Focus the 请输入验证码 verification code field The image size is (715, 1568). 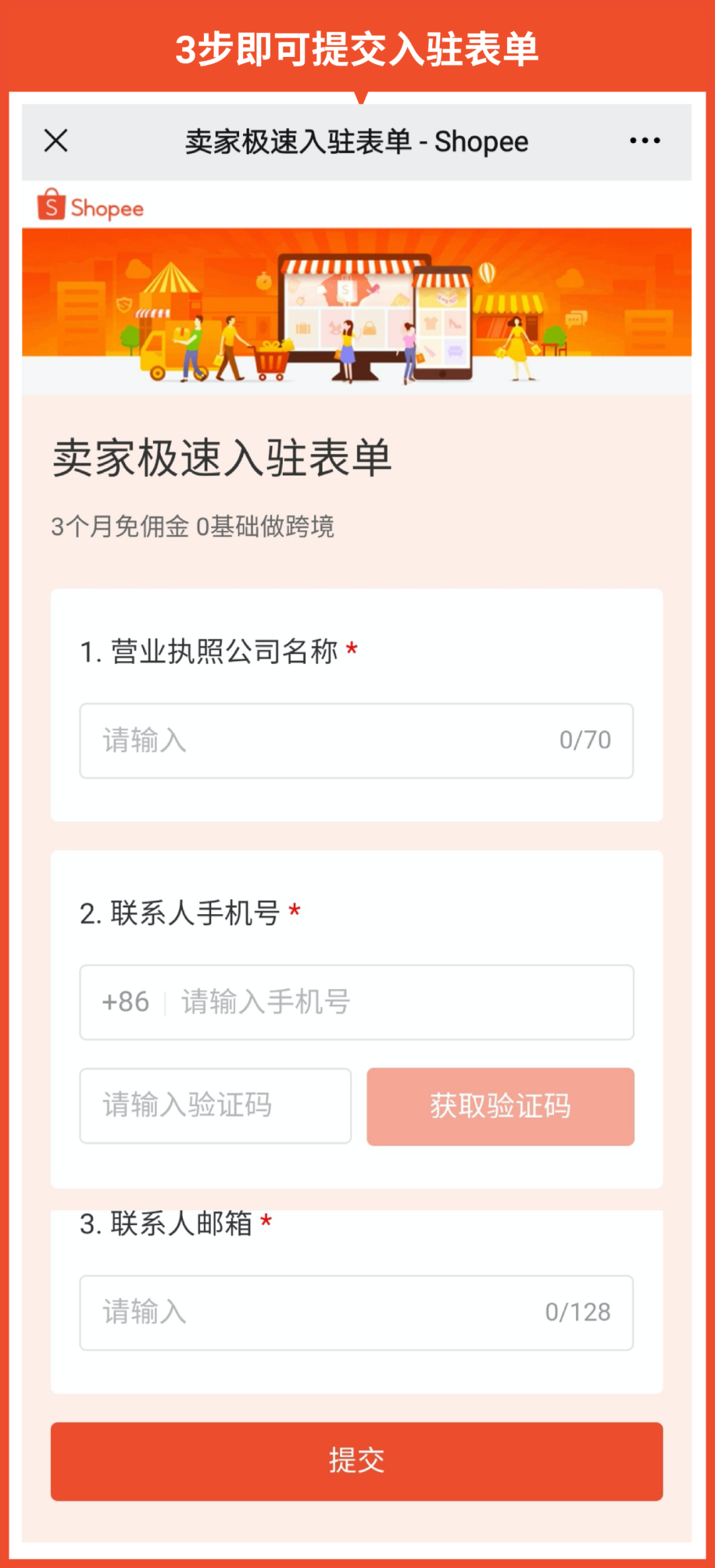(x=215, y=1106)
